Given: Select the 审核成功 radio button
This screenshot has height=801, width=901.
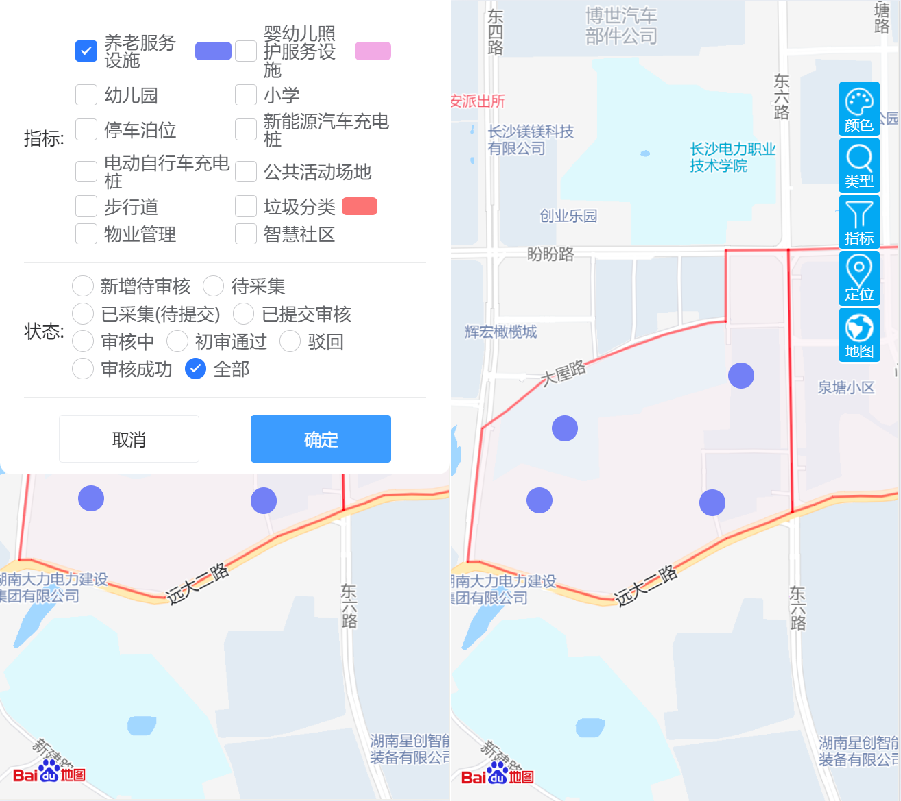Looking at the screenshot, I should coord(84,369).
